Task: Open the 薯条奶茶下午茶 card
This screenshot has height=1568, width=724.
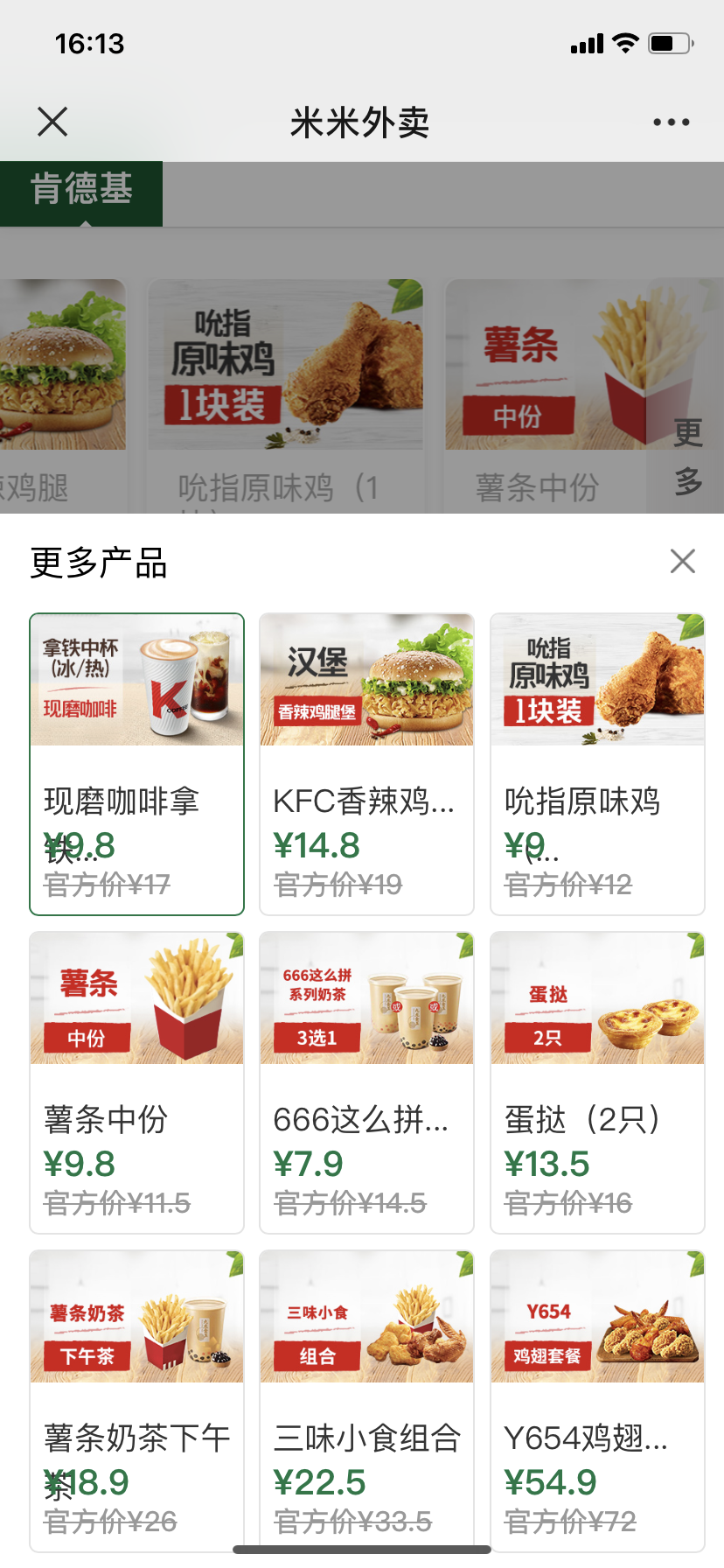Action: tap(136, 1400)
